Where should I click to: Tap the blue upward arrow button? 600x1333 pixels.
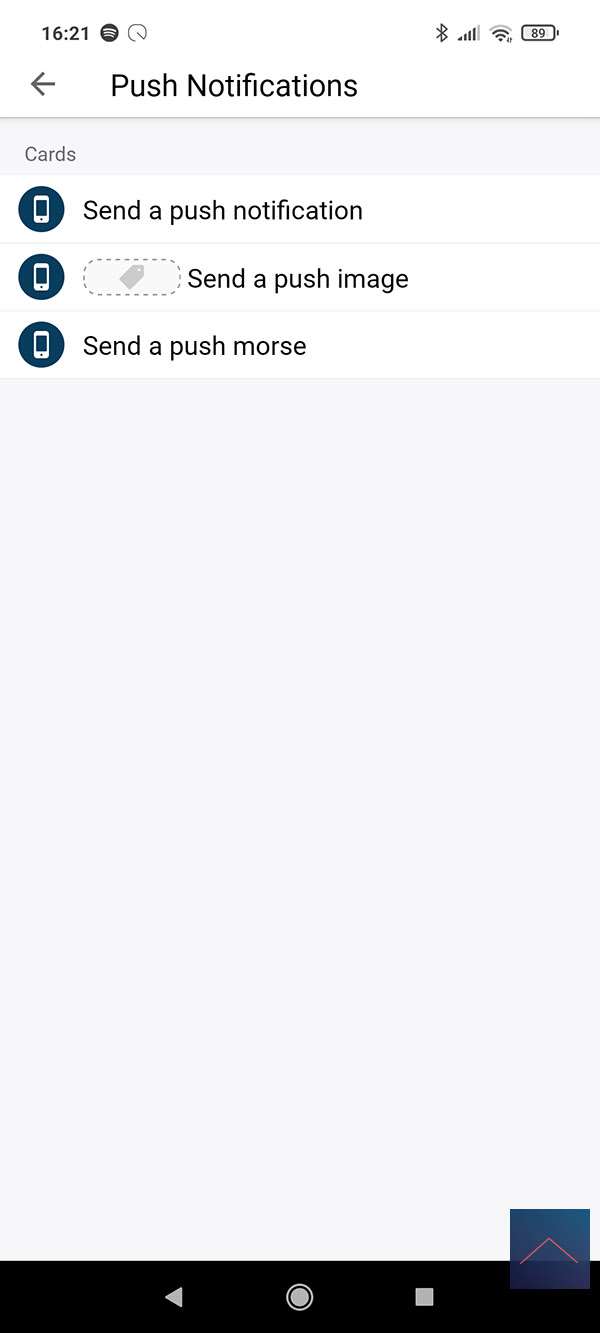point(549,1248)
